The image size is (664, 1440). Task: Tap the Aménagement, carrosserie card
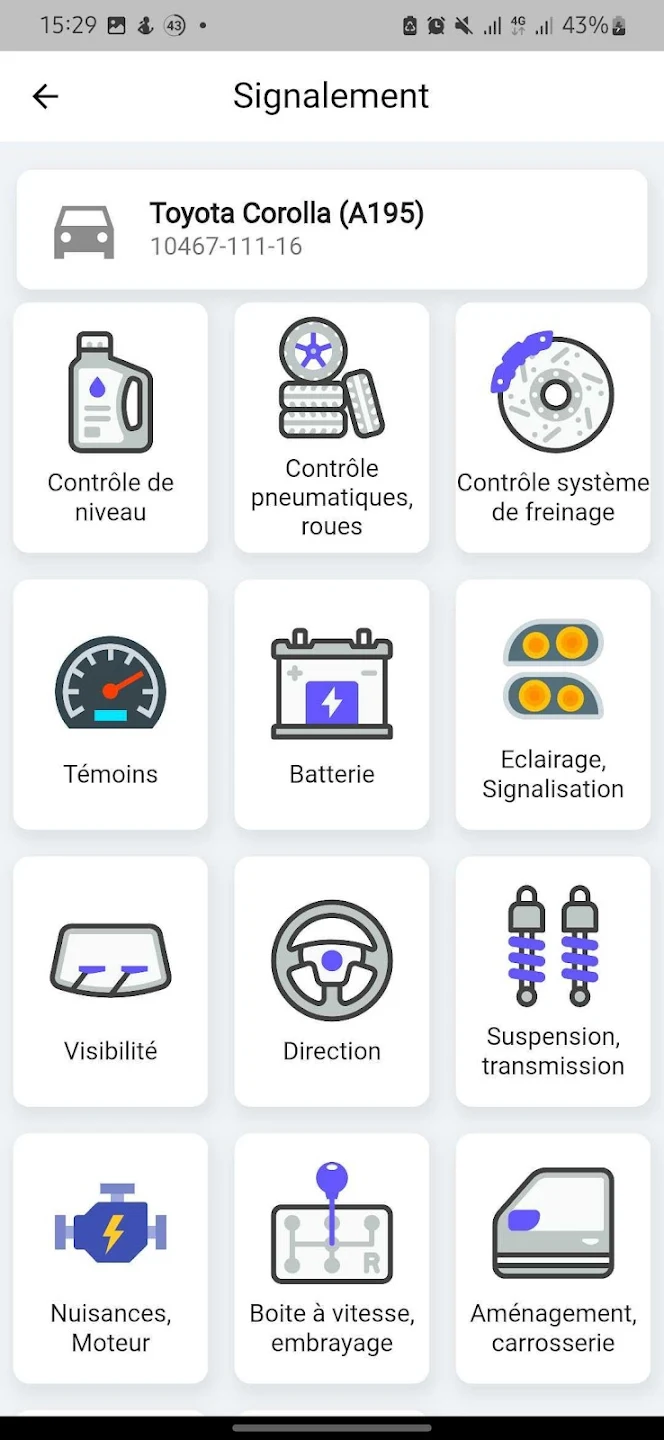[x=553, y=1258]
